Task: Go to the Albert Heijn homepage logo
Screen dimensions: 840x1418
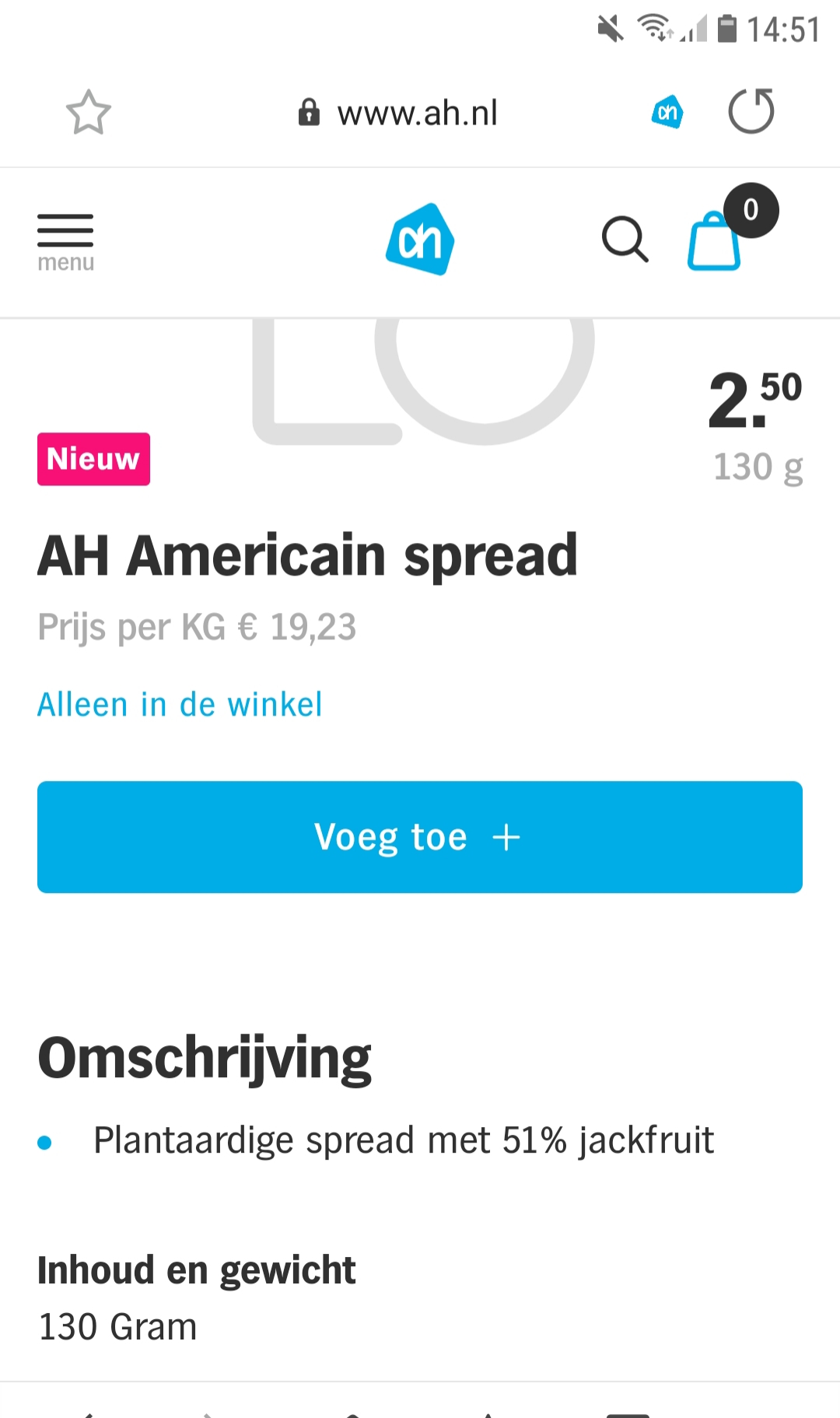Action: click(x=420, y=240)
